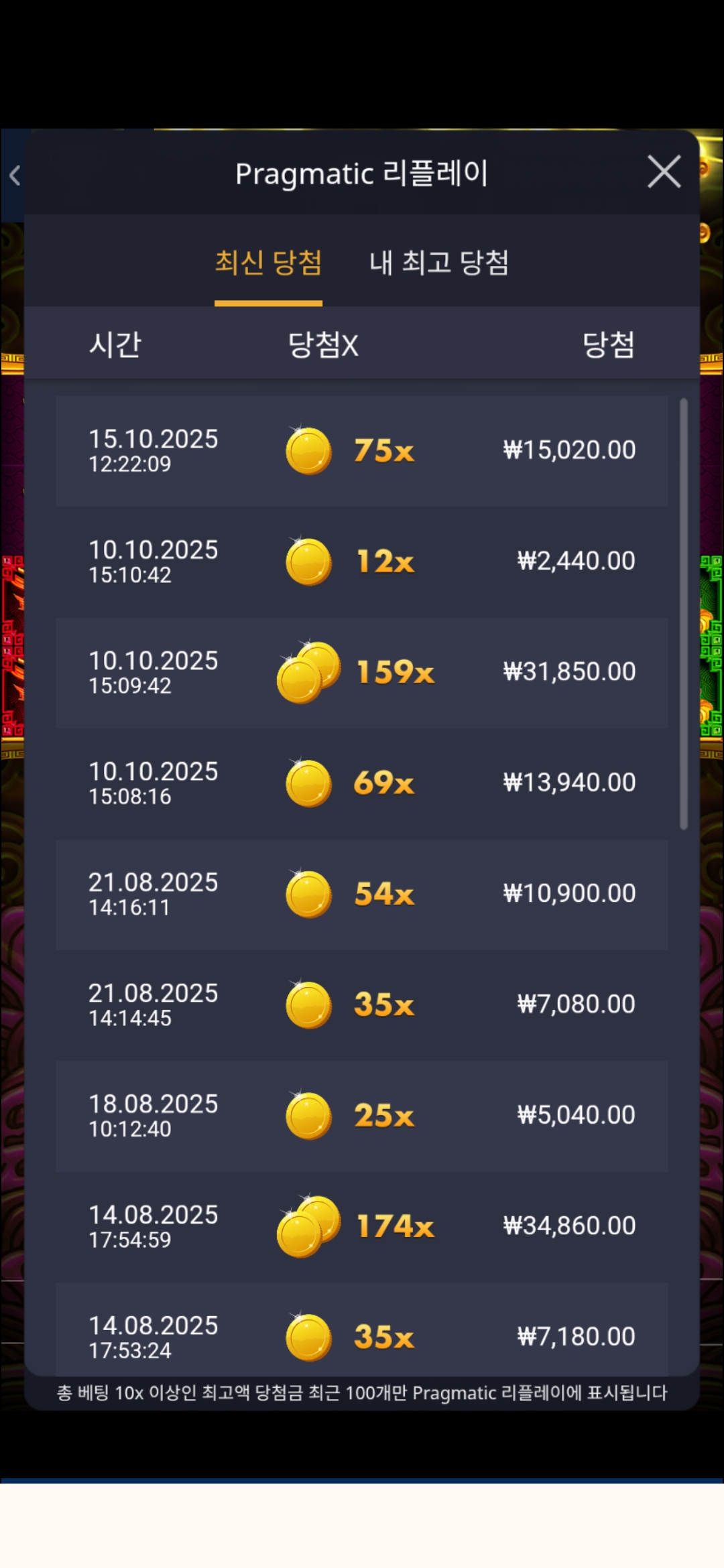Screen dimensions: 724x1568
Task: View the 69x replay from 15:08:16
Action: click(361, 783)
